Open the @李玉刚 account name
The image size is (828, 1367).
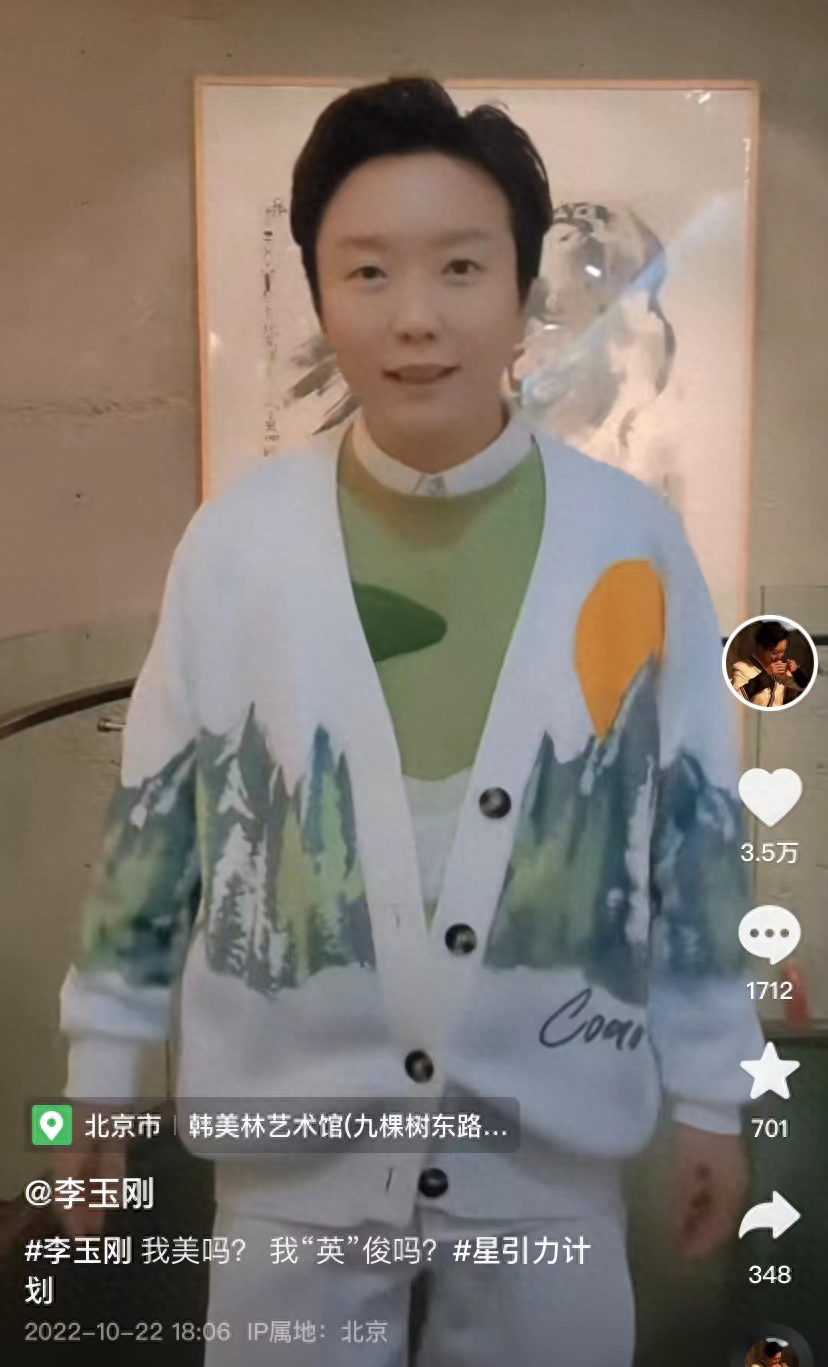point(90,1193)
